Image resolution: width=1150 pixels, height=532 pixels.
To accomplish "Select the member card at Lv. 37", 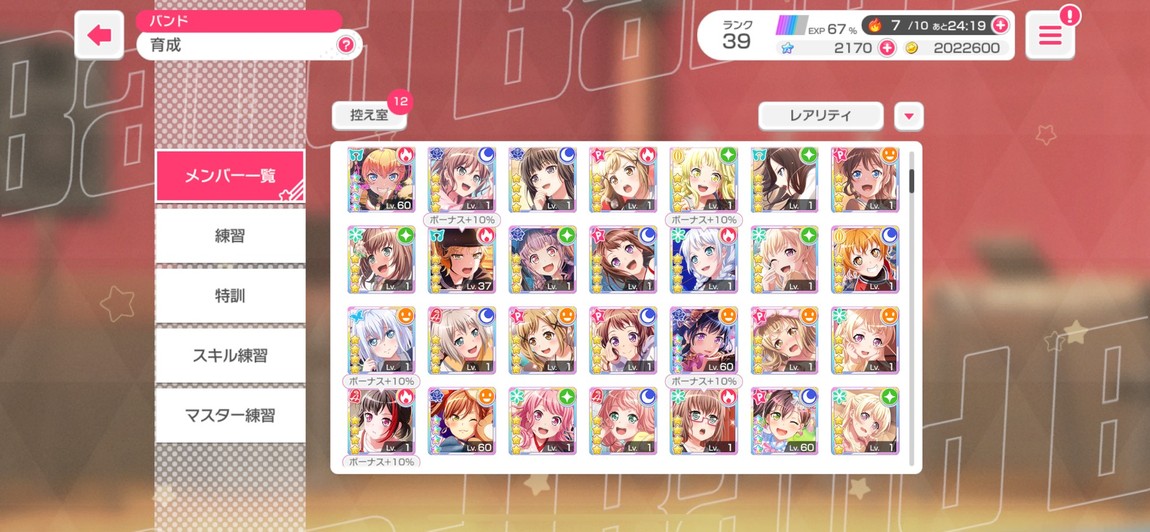I will pos(461,258).
